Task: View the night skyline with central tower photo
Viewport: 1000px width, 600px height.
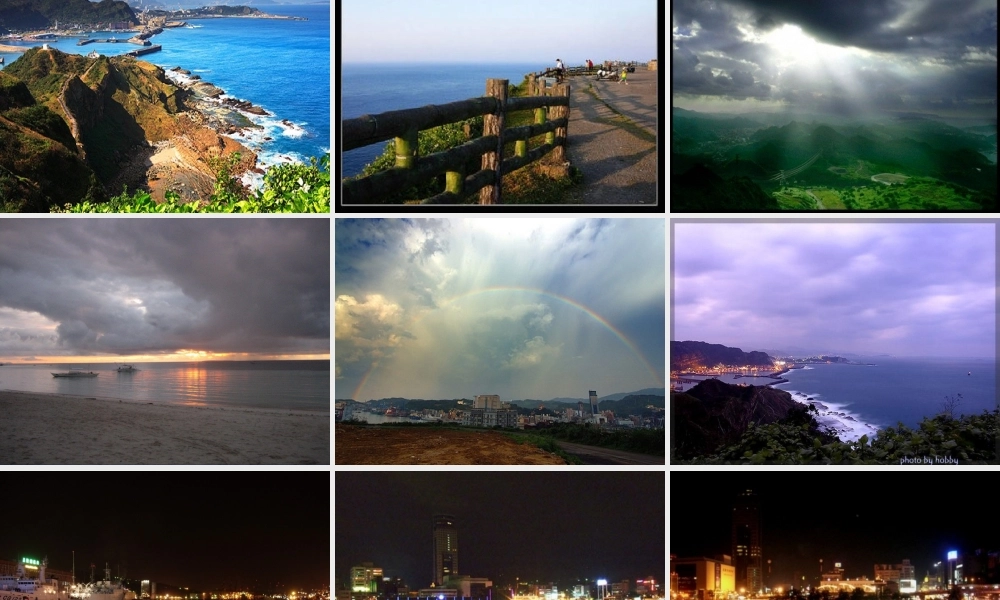Action: point(499,536)
